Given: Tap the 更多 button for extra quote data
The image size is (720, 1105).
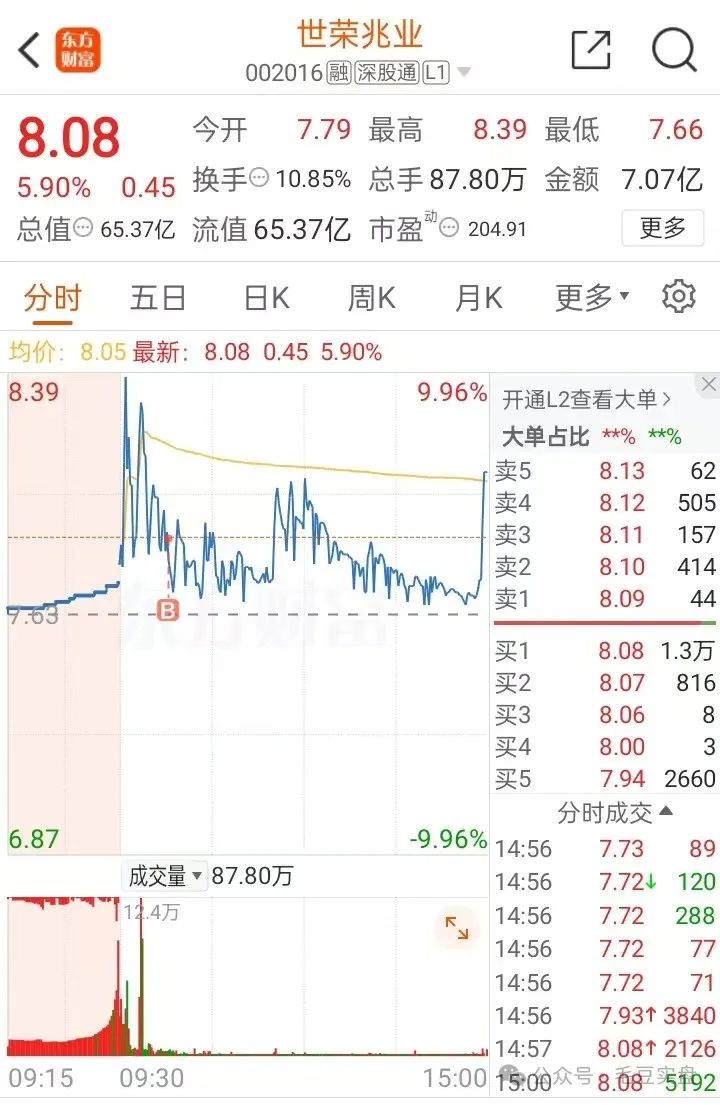Looking at the screenshot, I should coord(662,229).
